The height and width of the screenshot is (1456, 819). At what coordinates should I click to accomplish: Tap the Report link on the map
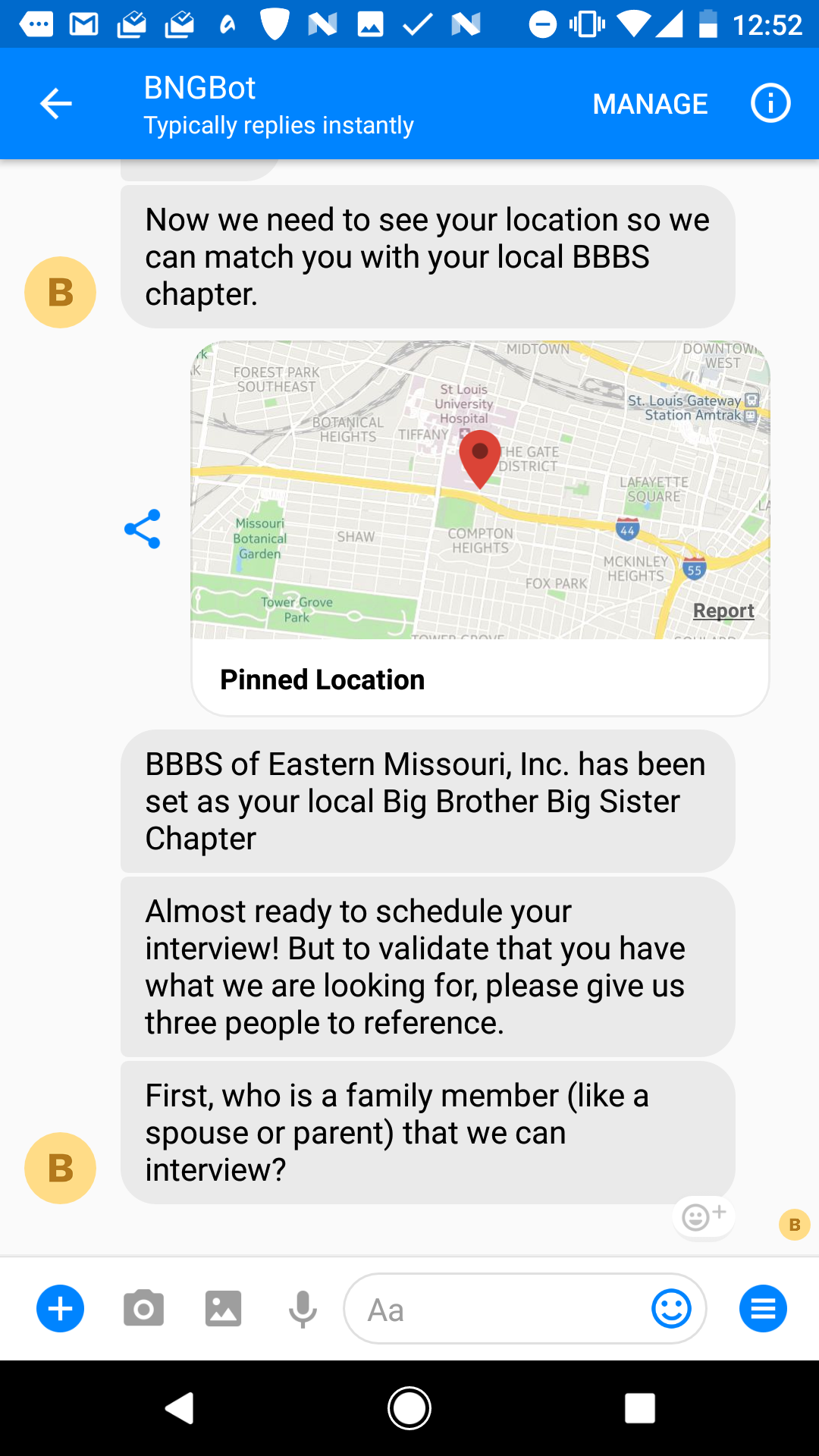(723, 610)
